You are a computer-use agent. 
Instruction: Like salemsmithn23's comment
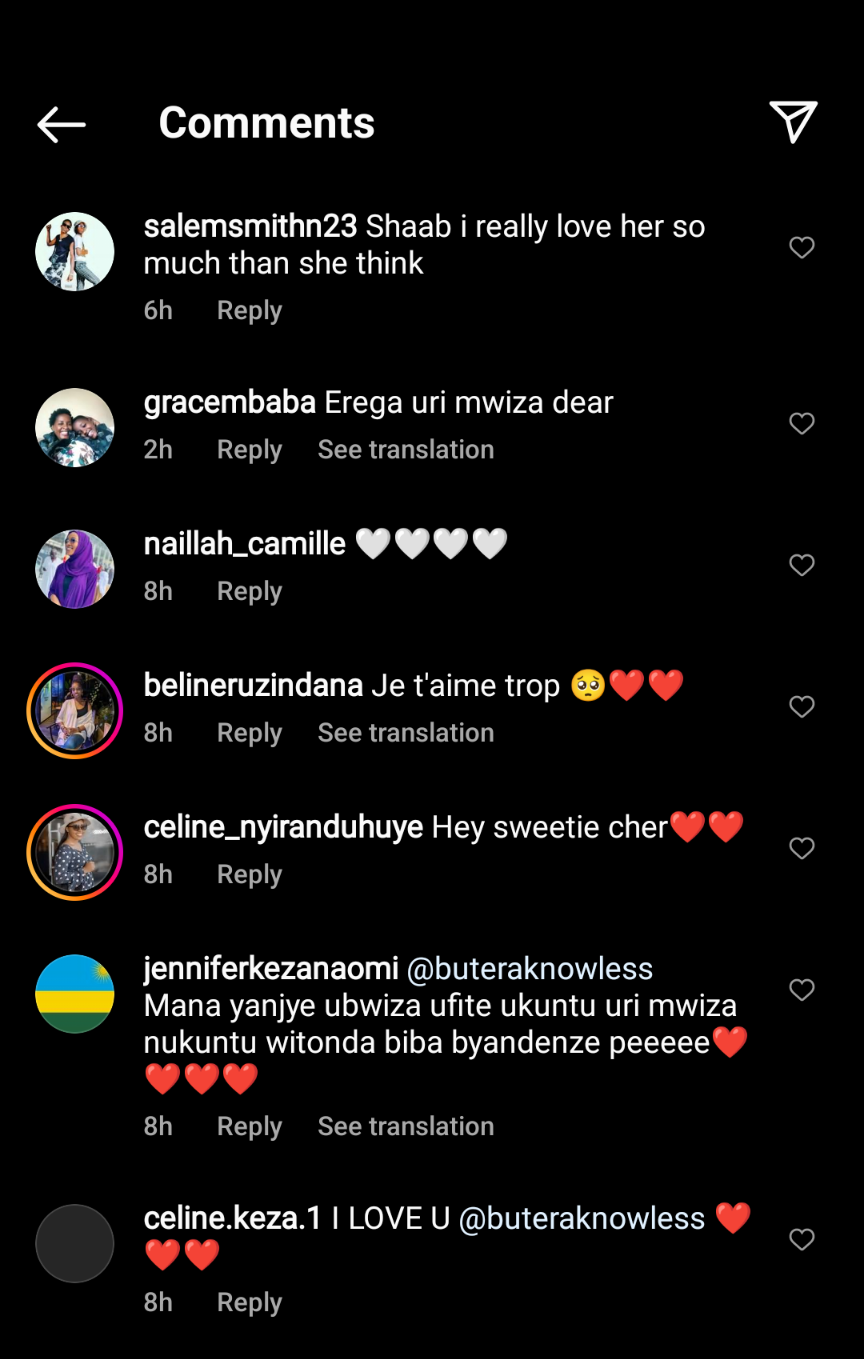[802, 247]
